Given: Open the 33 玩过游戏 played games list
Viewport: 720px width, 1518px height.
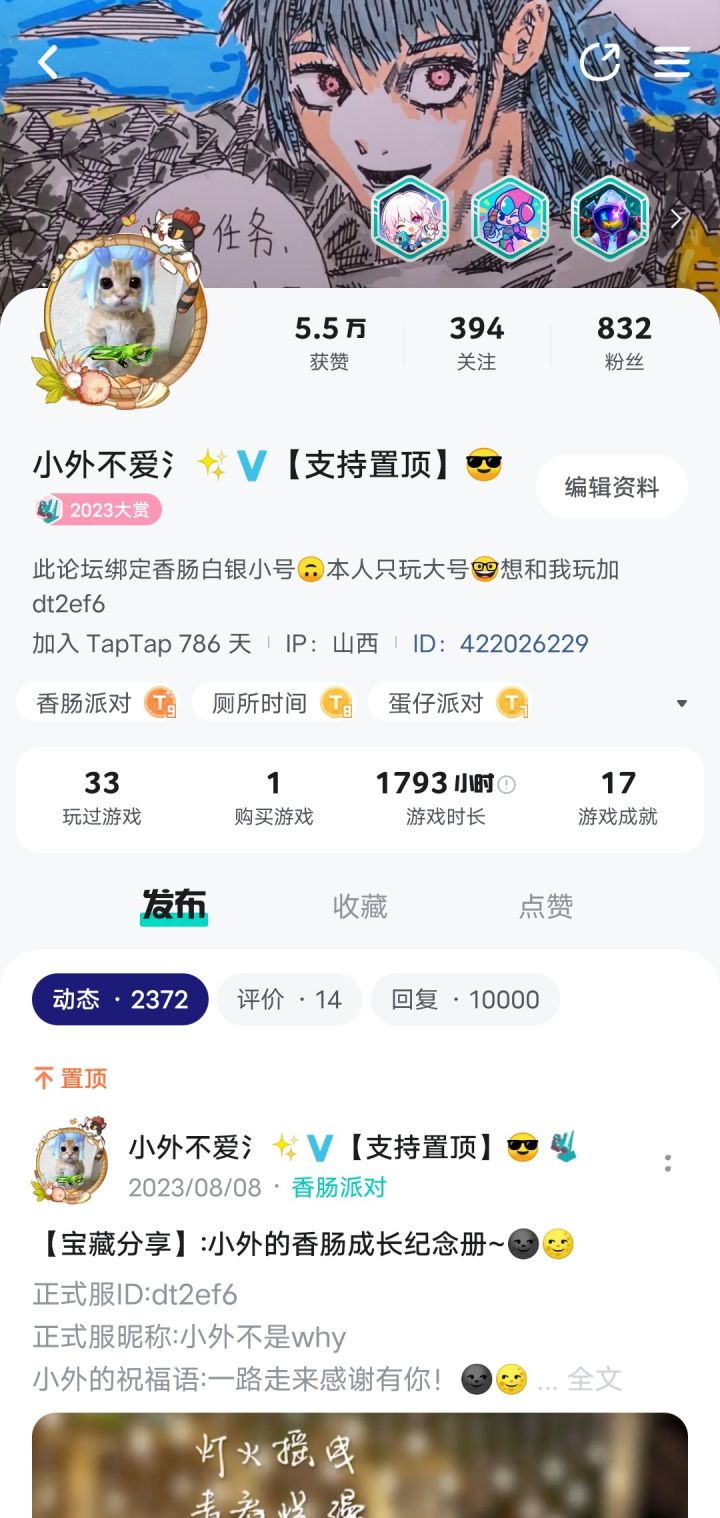Looking at the screenshot, I should click(102, 798).
